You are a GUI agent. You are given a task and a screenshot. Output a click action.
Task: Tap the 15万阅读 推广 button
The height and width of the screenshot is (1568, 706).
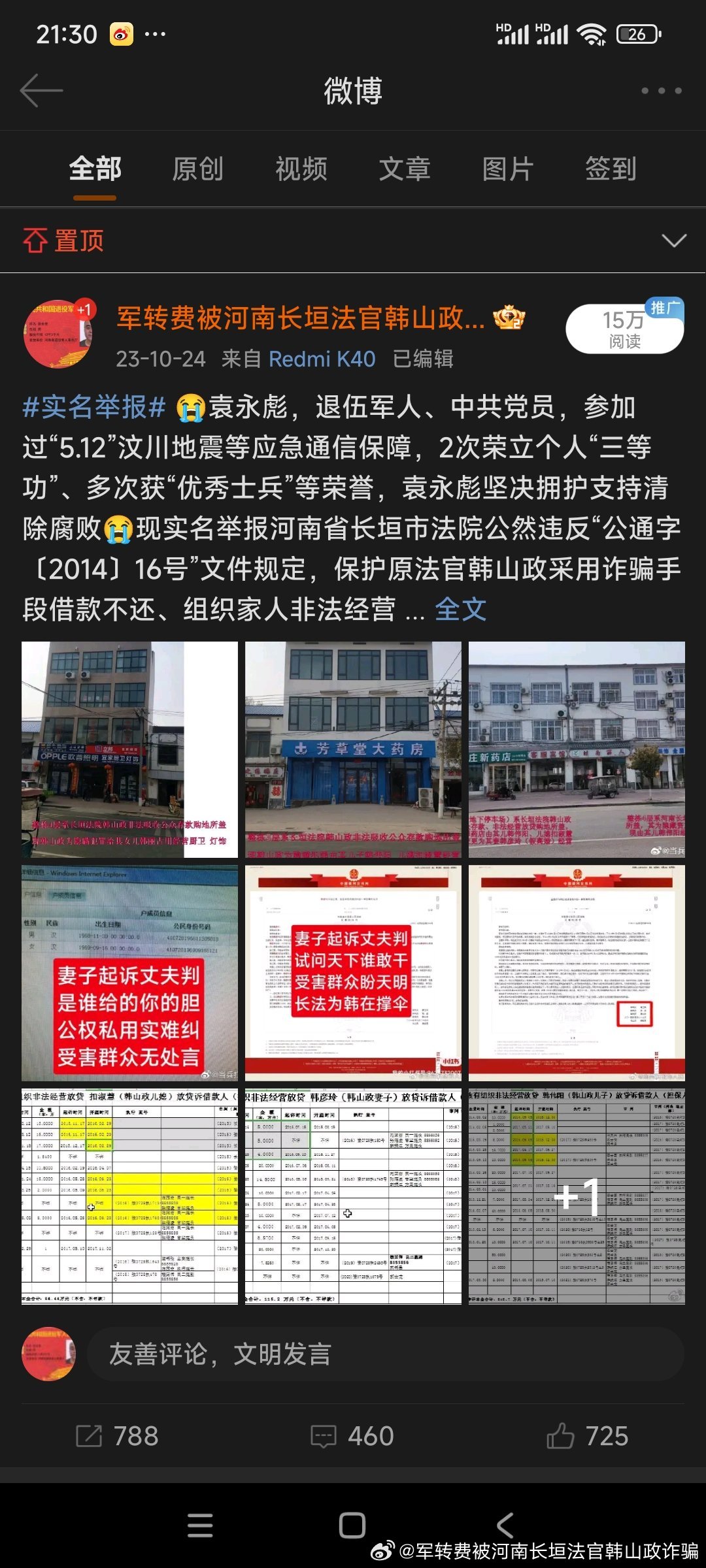tap(624, 329)
